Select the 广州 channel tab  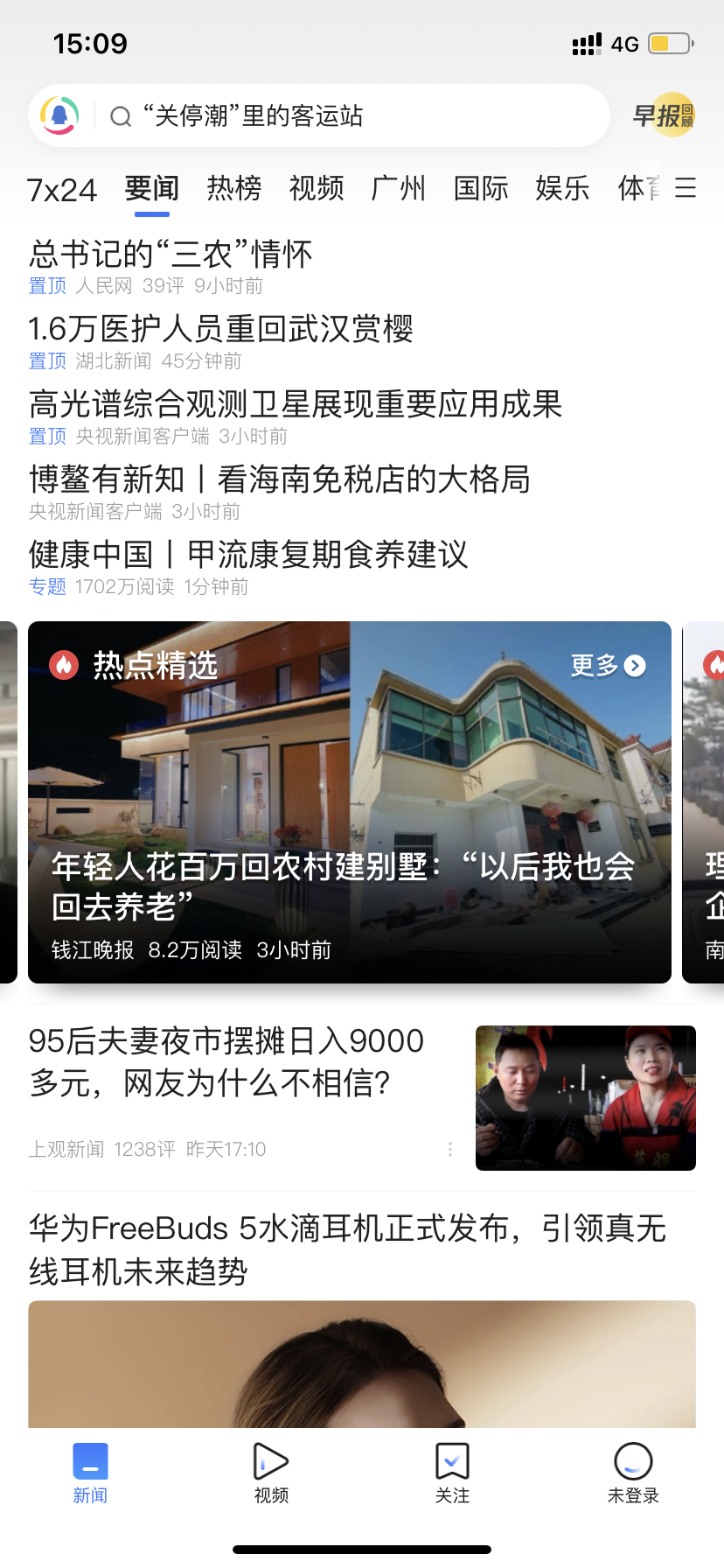click(399, 188)
